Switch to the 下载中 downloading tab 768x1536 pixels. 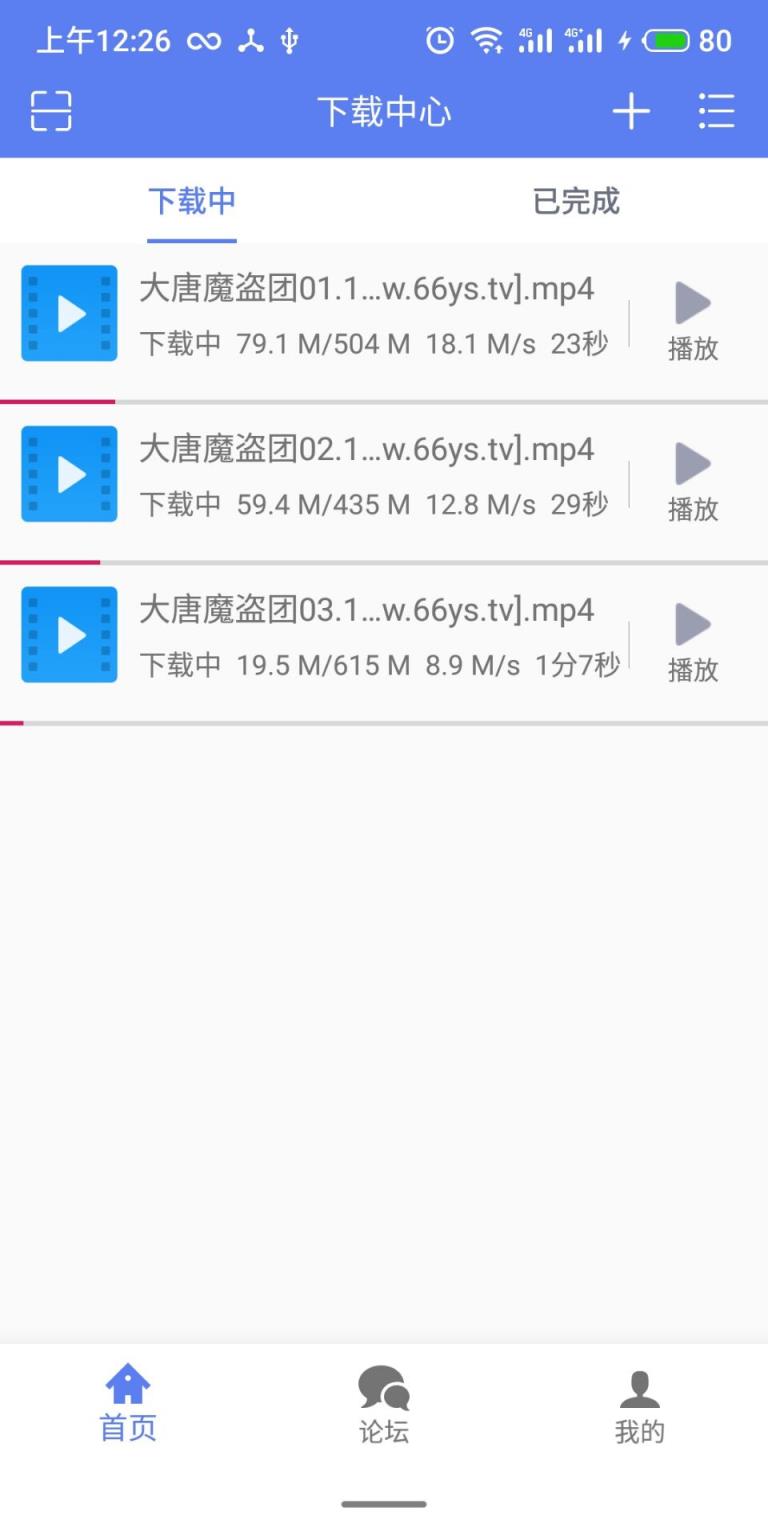(192, 202)
